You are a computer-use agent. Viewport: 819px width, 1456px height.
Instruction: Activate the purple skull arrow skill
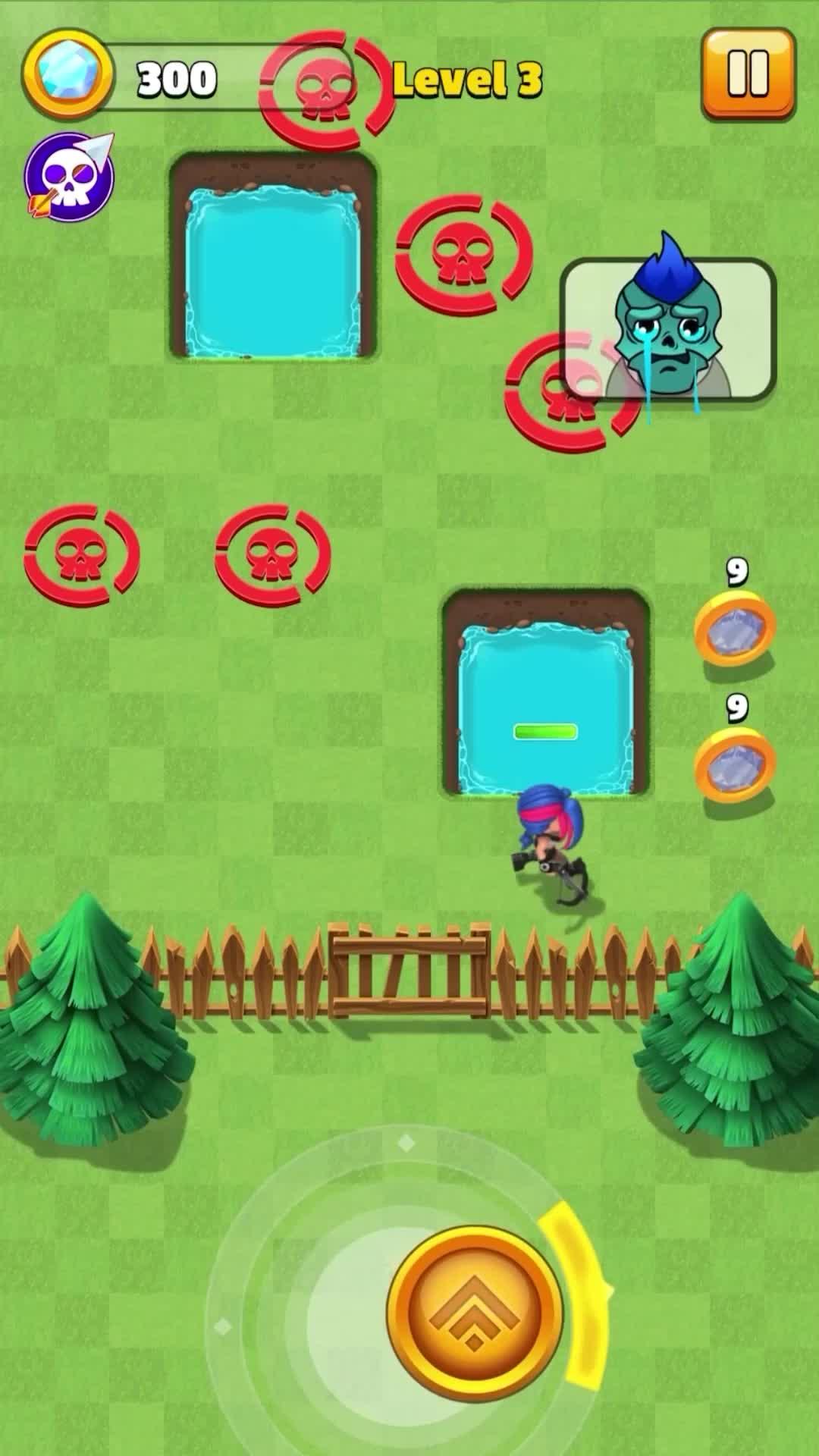click(x=68, y=177)
